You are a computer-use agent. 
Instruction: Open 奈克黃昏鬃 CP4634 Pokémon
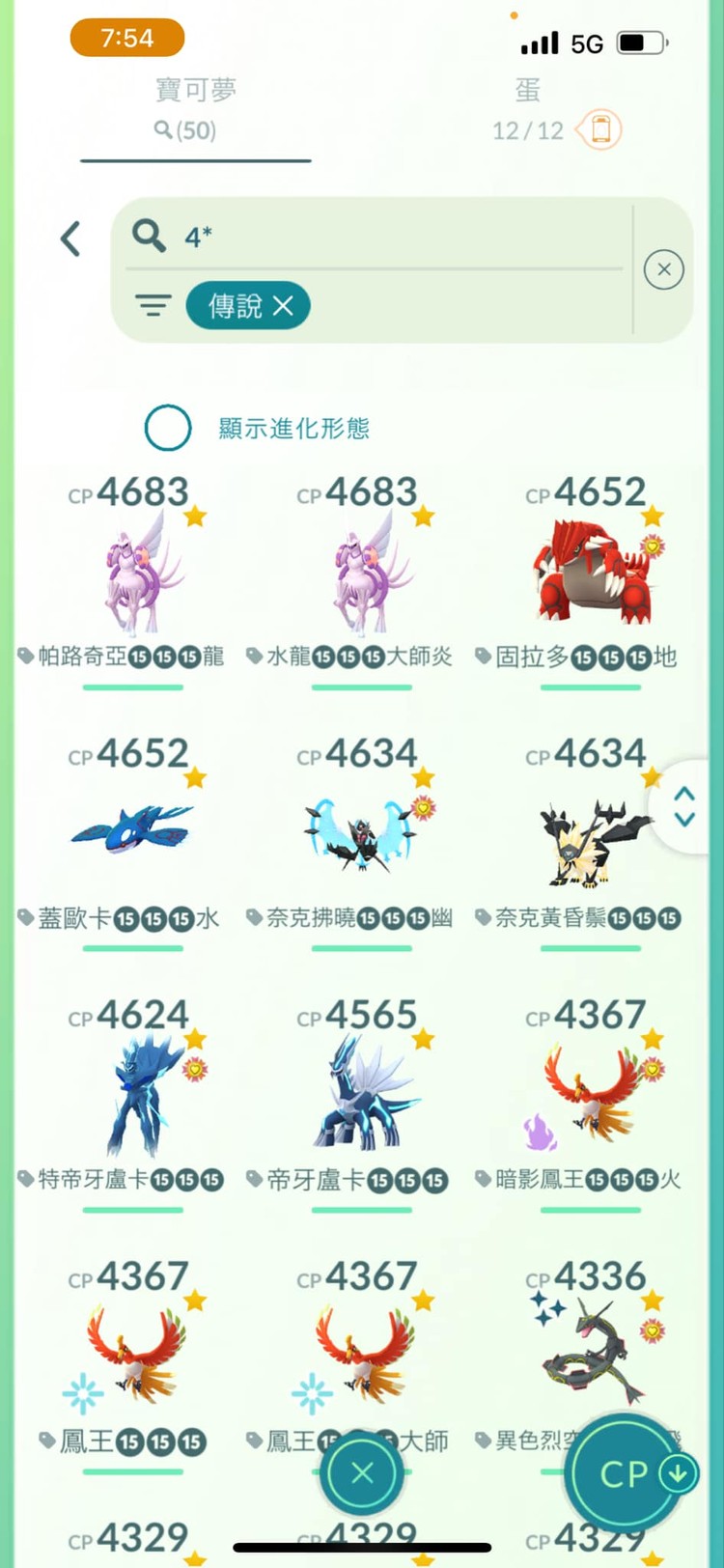[x=589, y=832]
